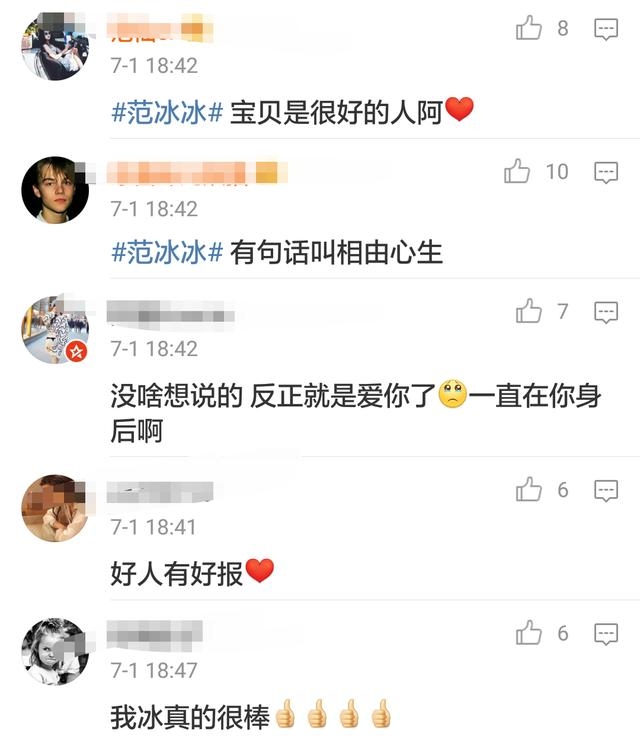Like the comment '我冰真的很棒'
Screen dimensions: 640x743
(x=529, y=632)
